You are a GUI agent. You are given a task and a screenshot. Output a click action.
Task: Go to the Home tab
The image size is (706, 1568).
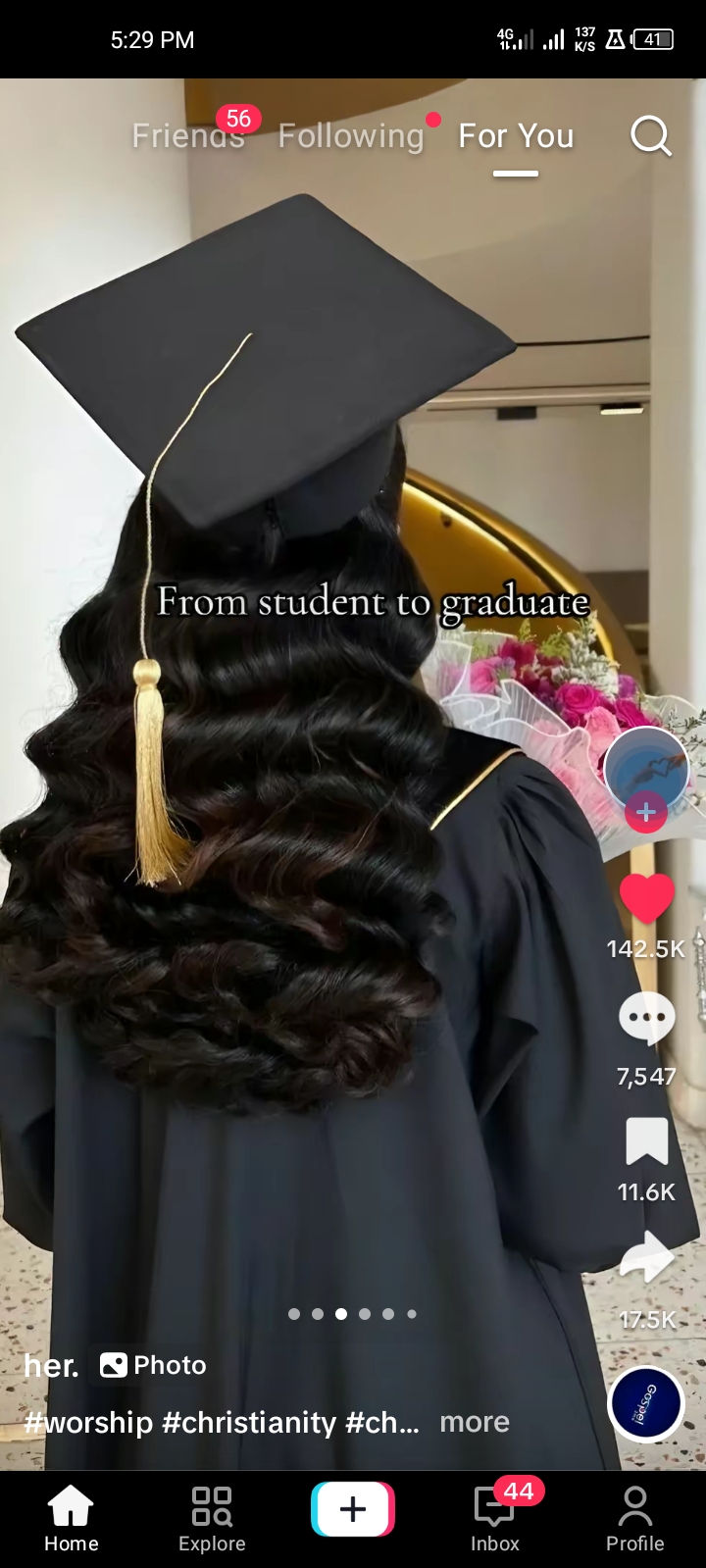point(71,1518)
